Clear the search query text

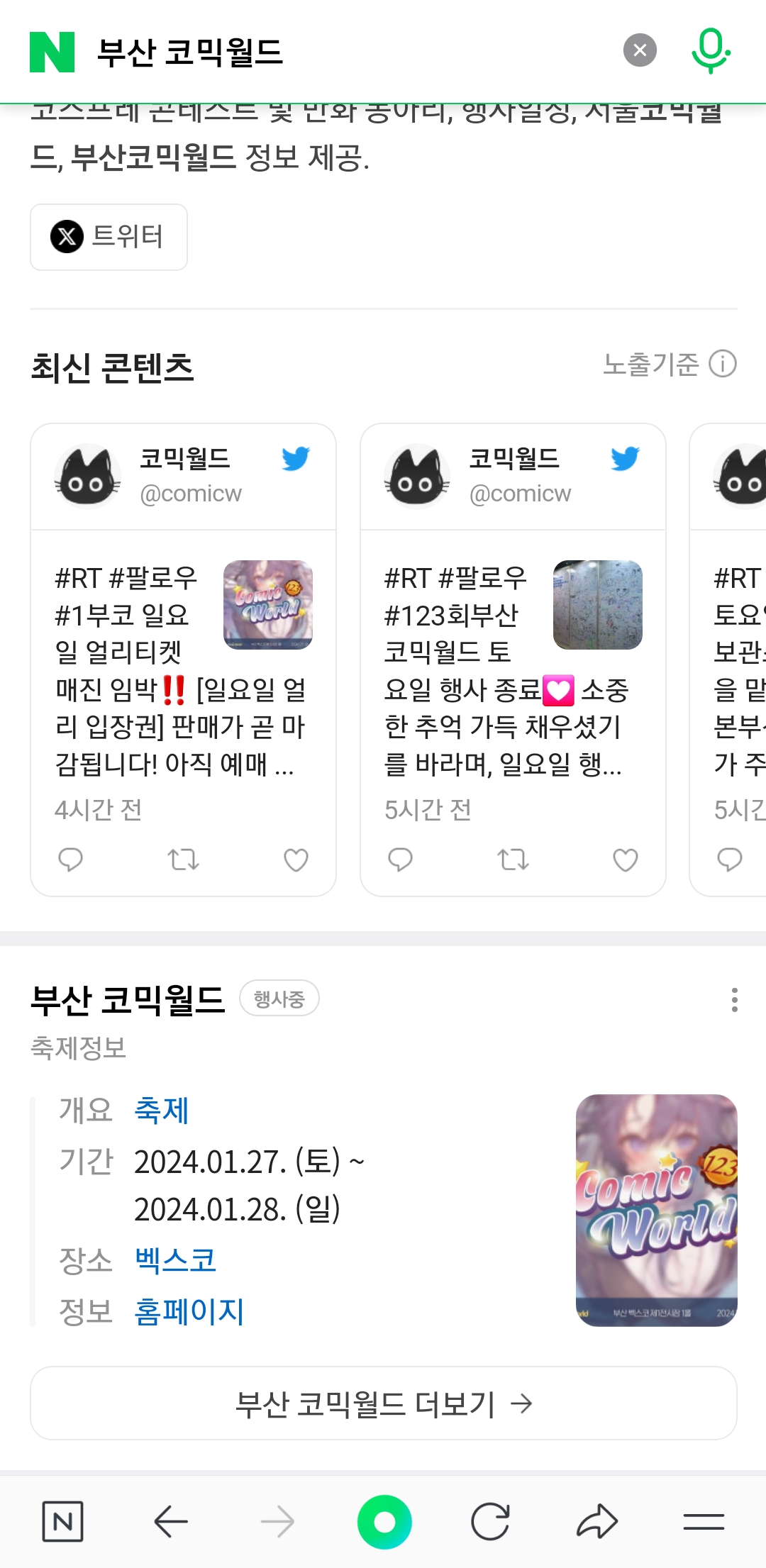pos(640,50)
